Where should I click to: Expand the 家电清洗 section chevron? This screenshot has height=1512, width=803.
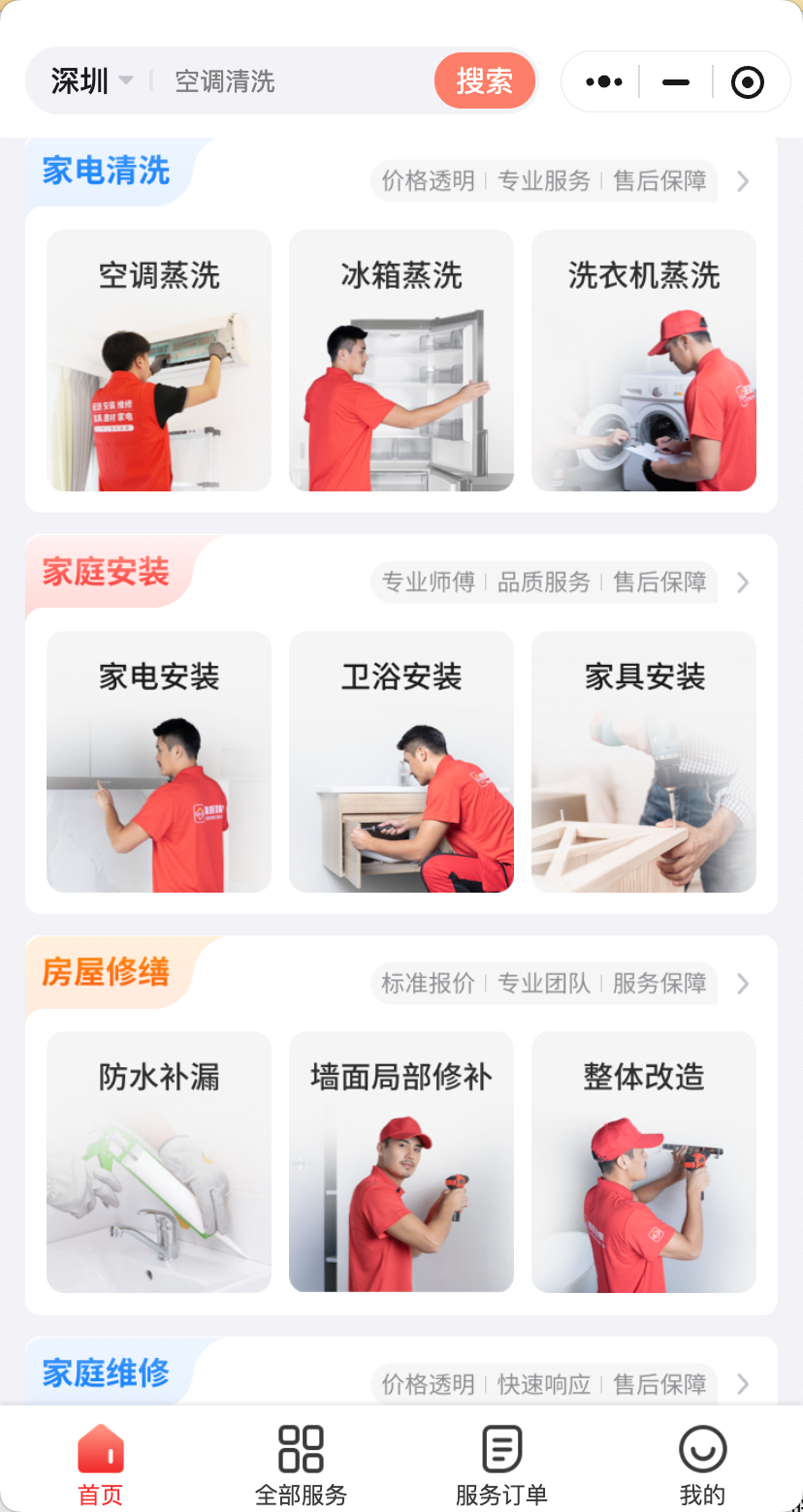click(743, 181)
